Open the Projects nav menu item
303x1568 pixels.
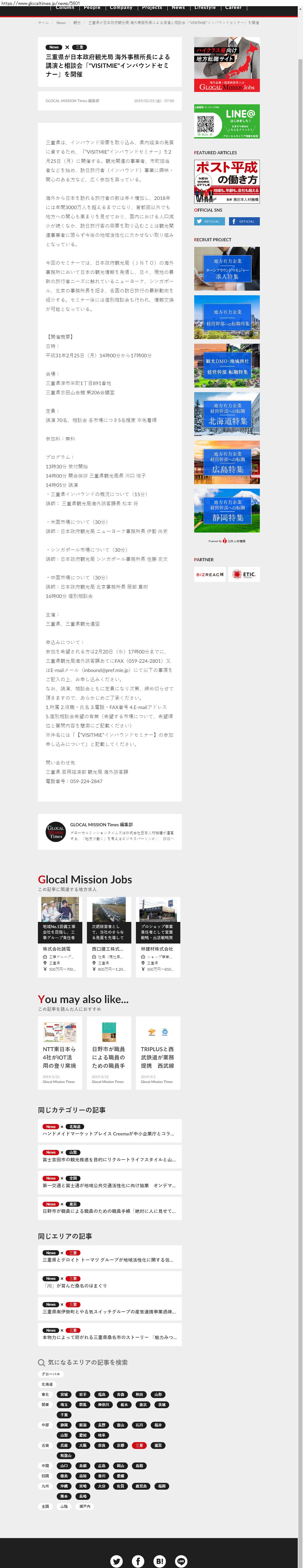pos(152,8)
